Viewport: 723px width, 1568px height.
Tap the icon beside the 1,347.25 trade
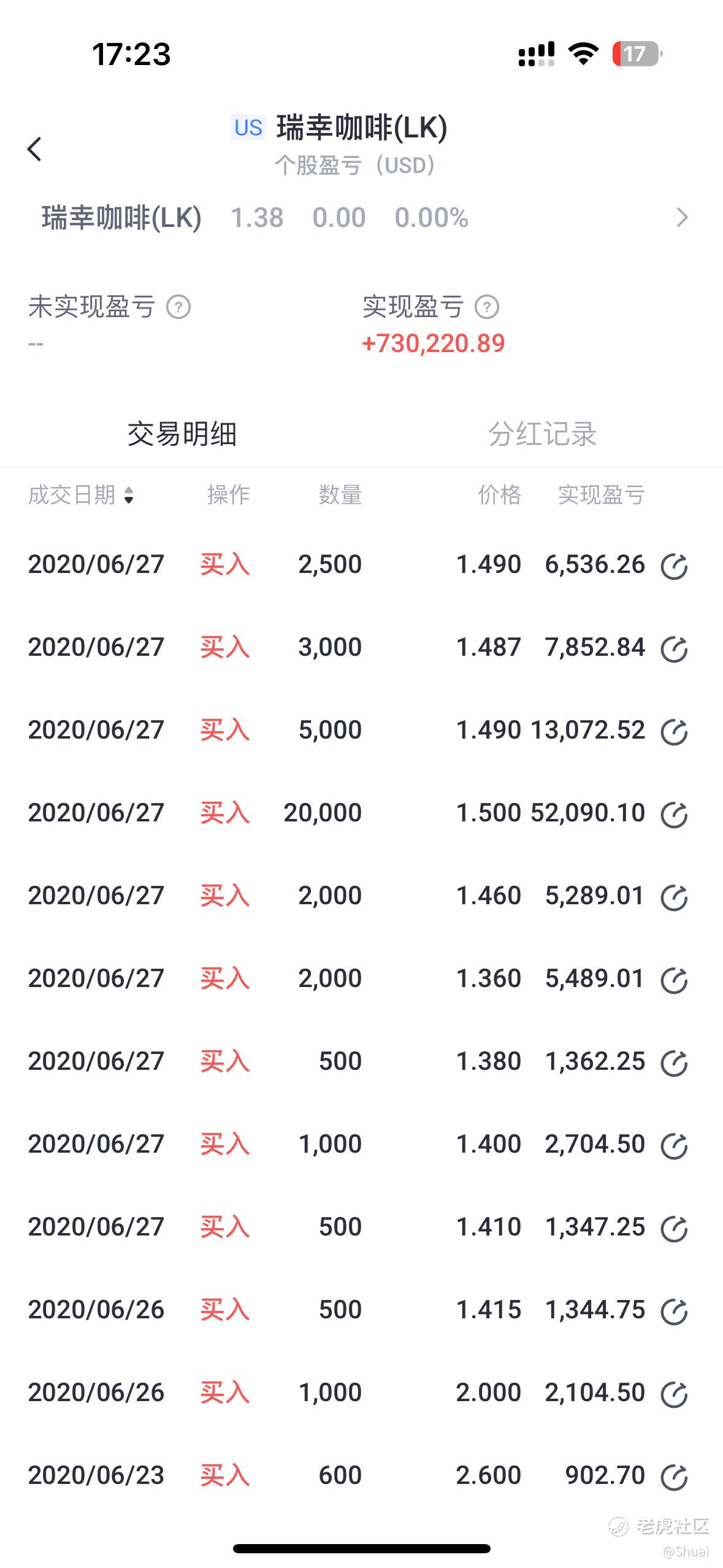[673, 1228]
